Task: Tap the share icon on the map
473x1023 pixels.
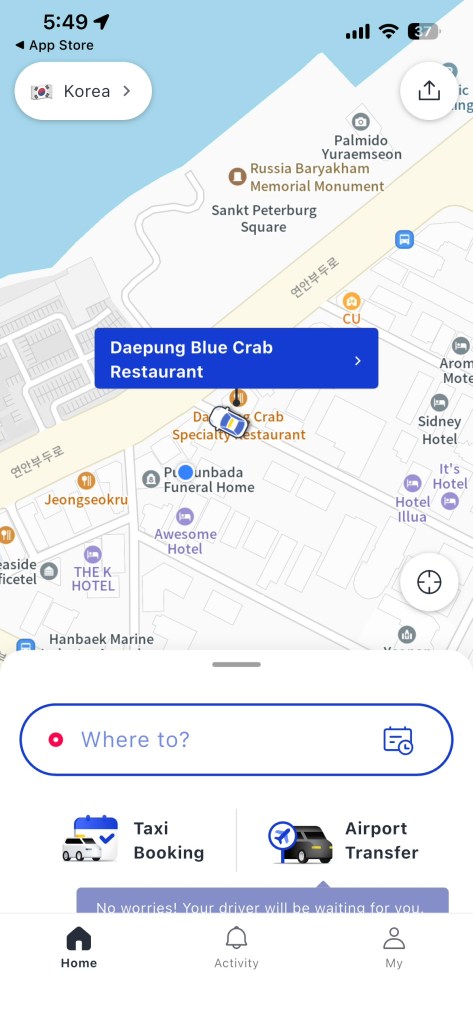Action: click(429, 91)
